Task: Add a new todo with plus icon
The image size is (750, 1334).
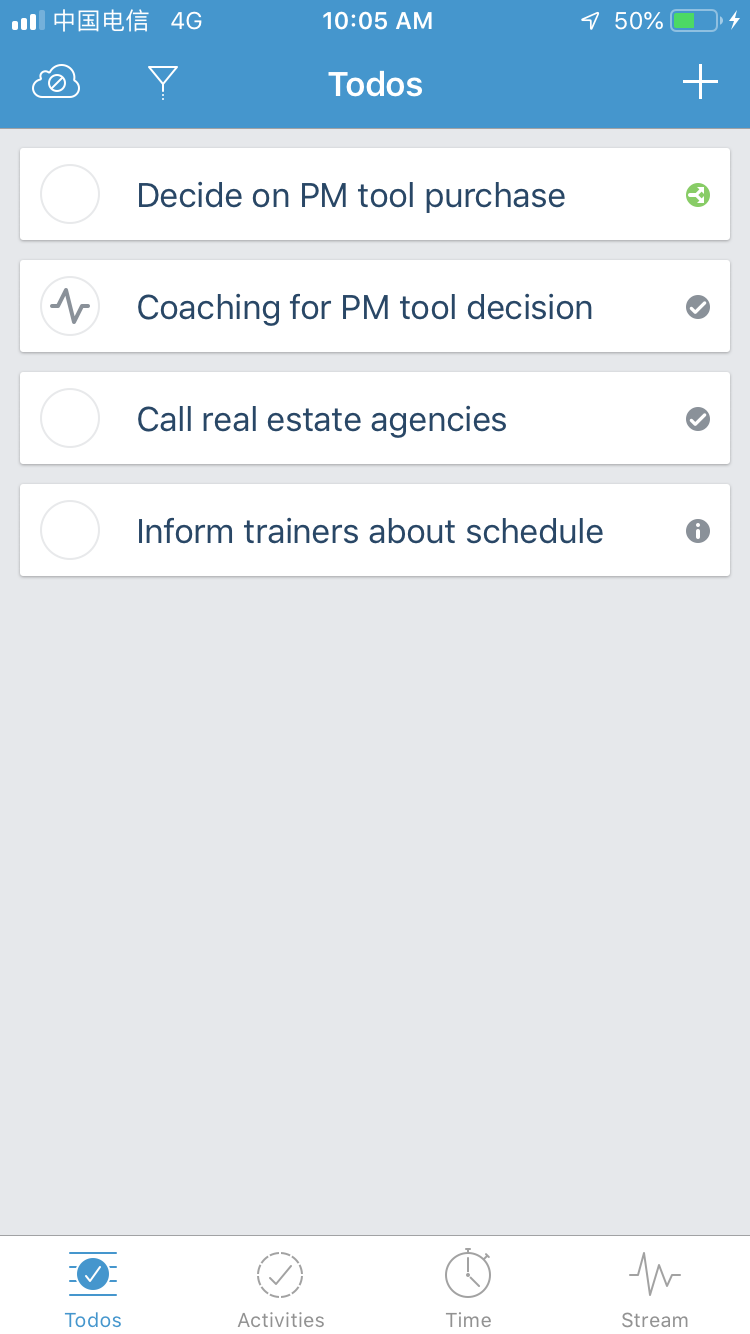Action: pos(700,82)
